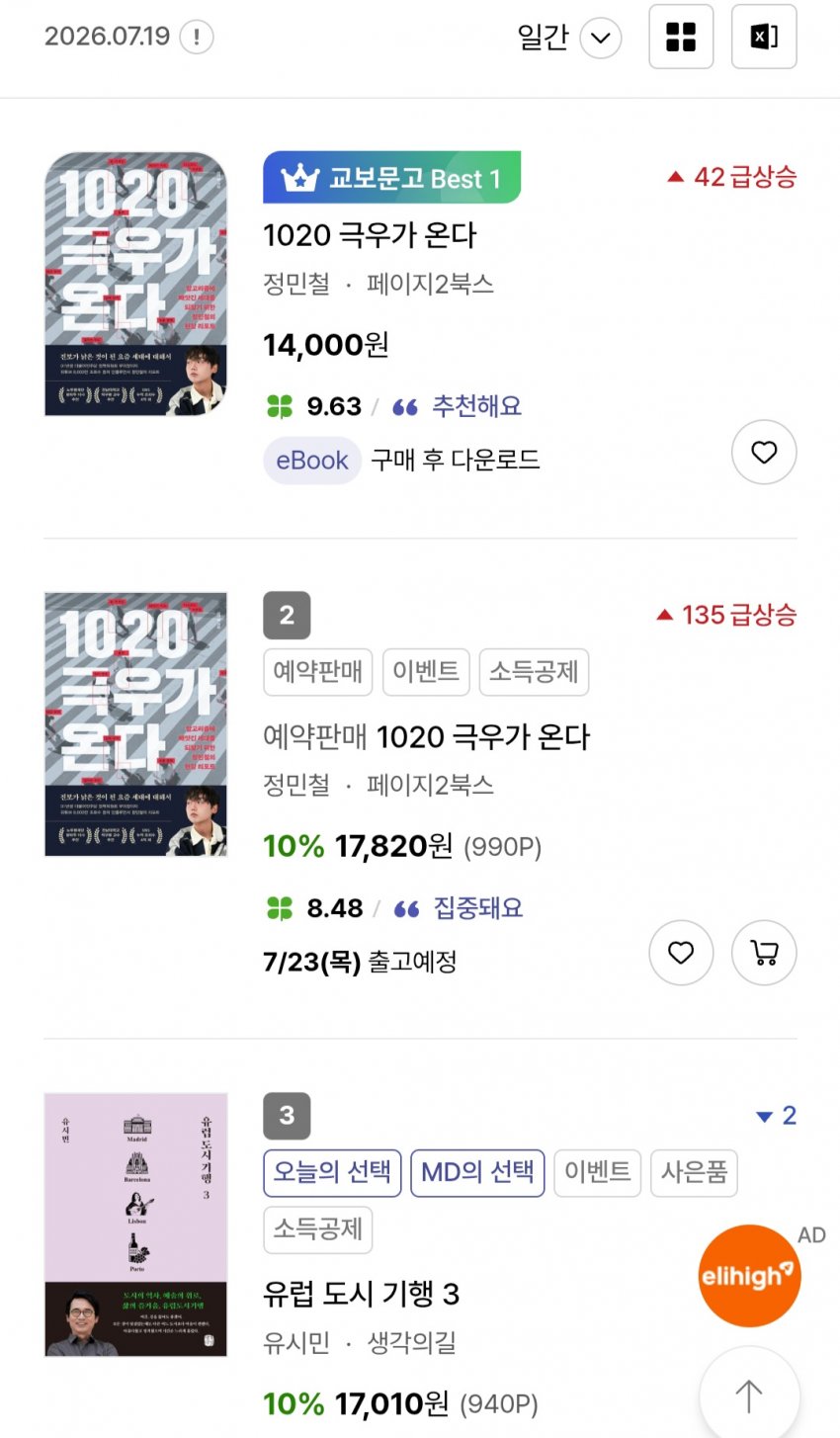The width and height of the screenshot is (840, 1438).
Task: Open the eBook 1020 극우가 온다 cover
Action: pos(135,284)
